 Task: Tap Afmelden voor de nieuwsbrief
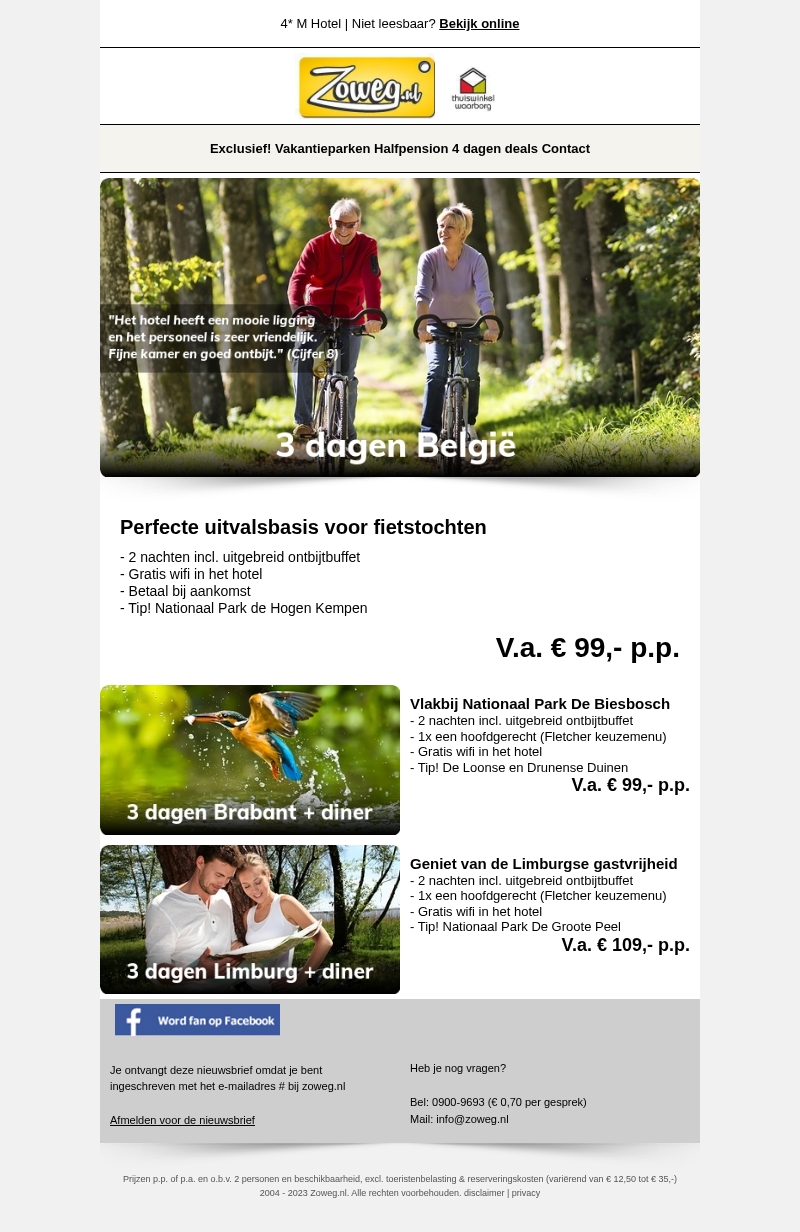(x=182, y=1120)
